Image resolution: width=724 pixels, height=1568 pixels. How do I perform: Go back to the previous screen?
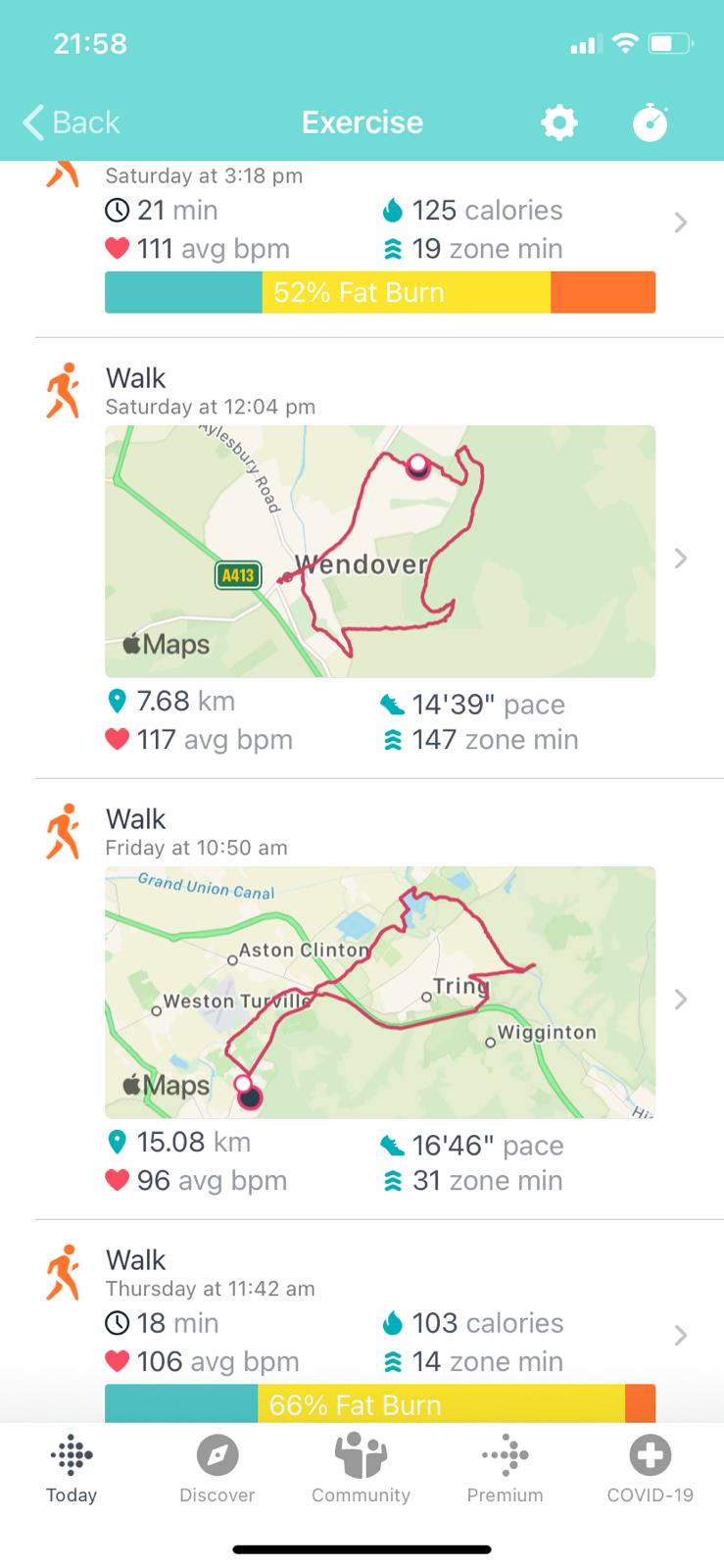tap(71, 122)
